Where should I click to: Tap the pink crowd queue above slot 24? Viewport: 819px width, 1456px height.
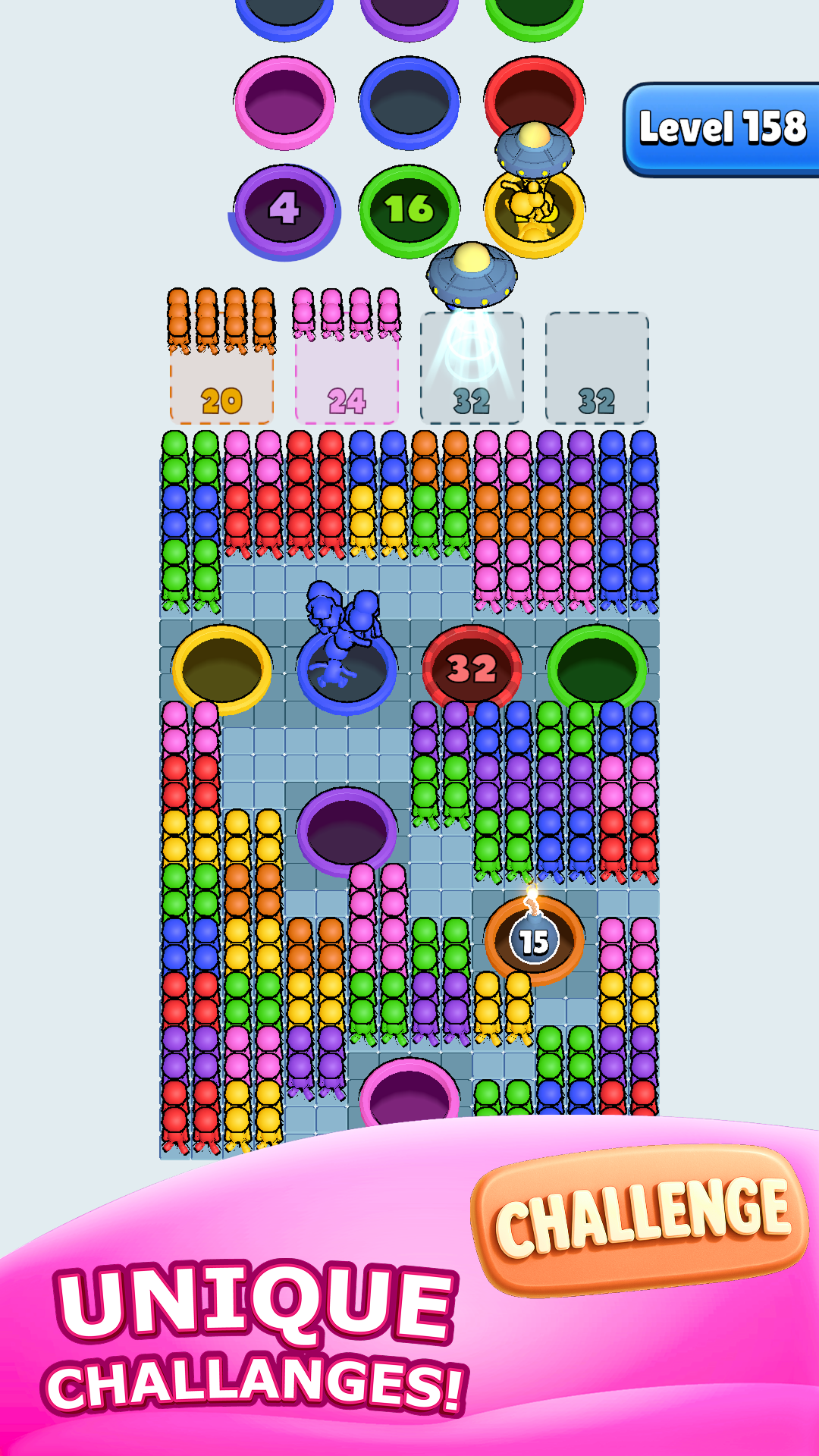click(345, 315)
